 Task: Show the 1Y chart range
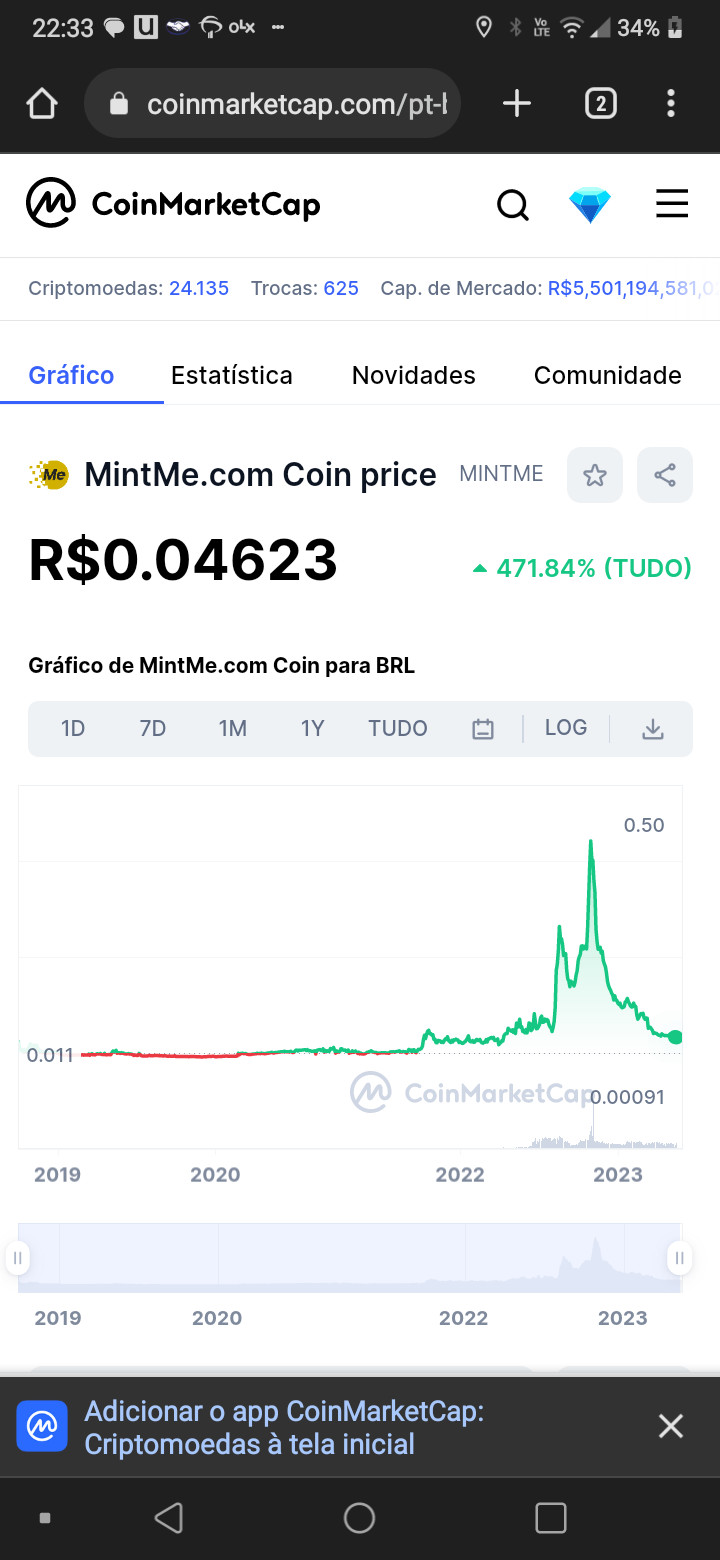click(313, 729)
